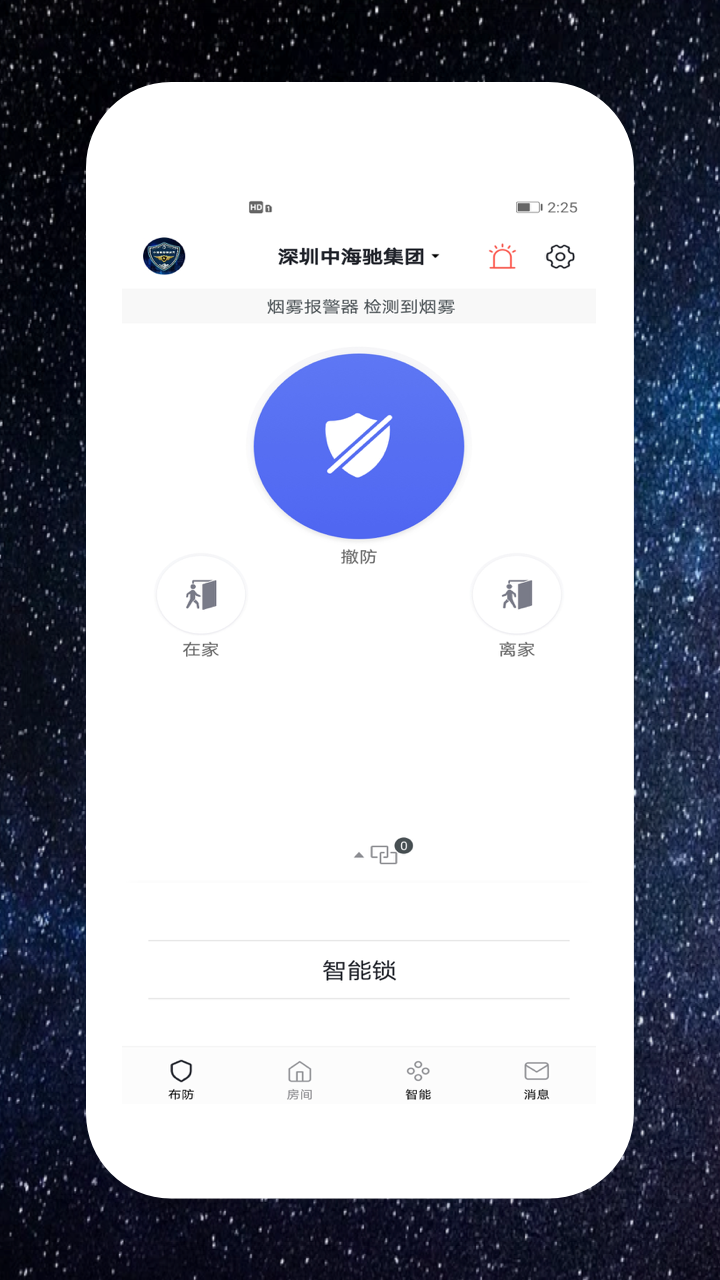The image size is (720, 1280).
Task: Tap the 深圳中海驰集团 logo avatar
Action: click(163, 256)
